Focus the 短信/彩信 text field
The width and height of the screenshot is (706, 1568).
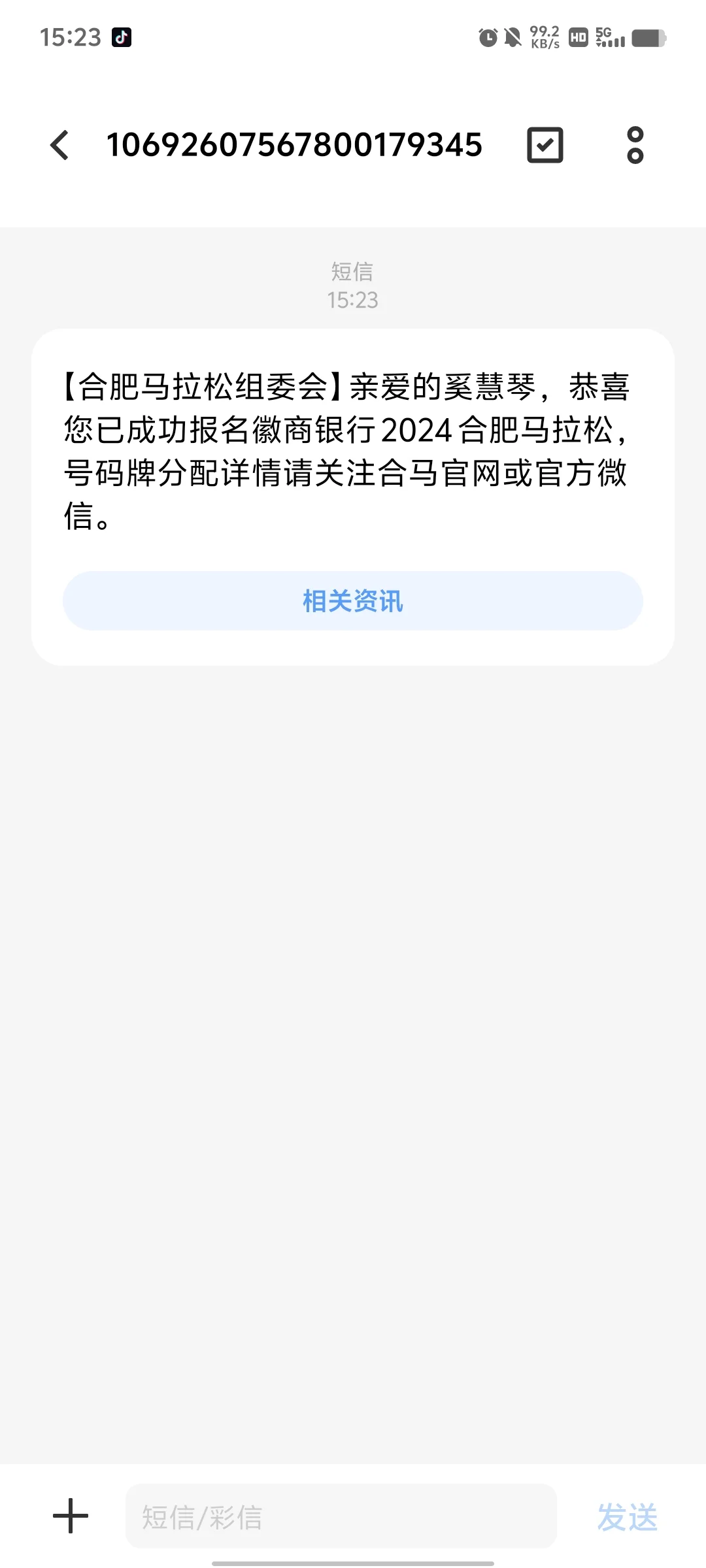click(341, 1516)
